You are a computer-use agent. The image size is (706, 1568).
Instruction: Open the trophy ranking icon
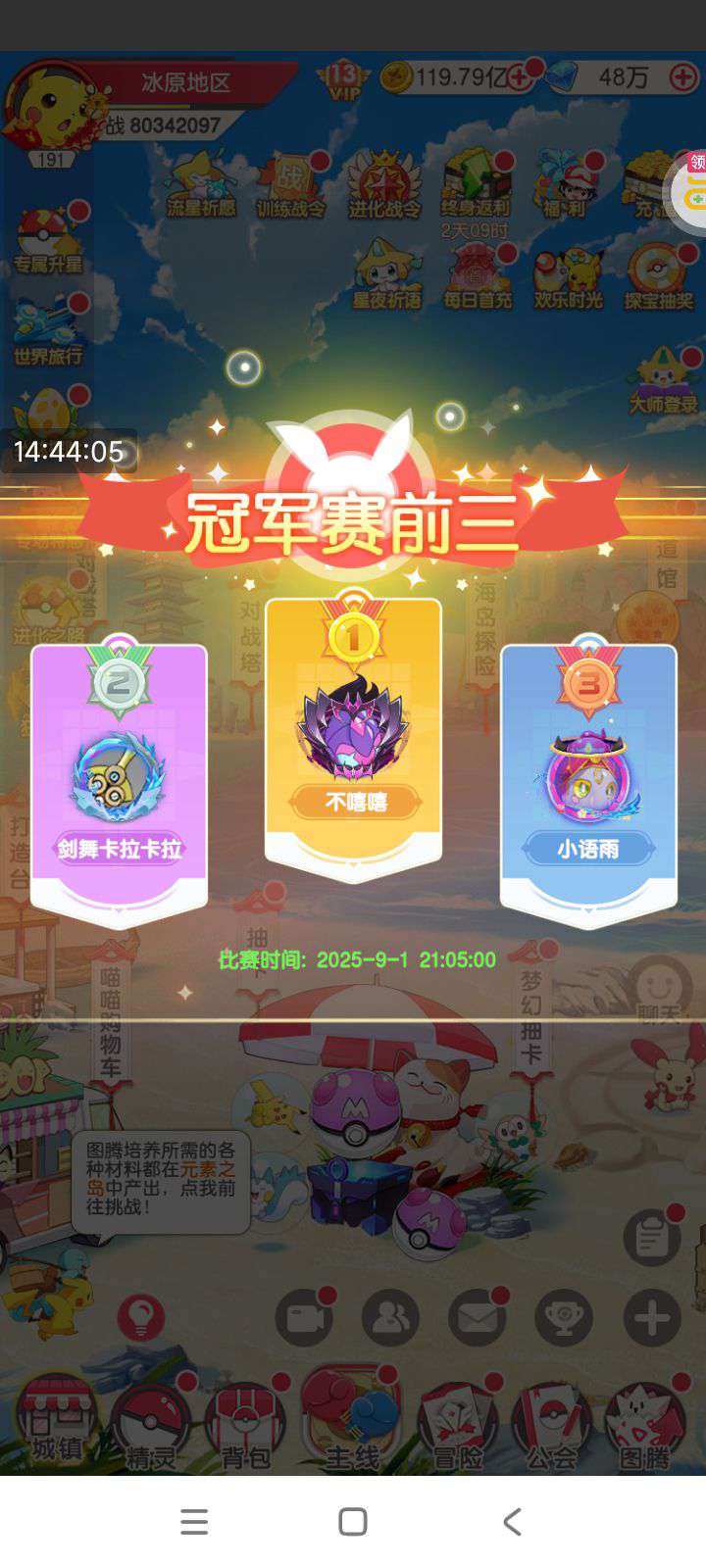(x=564, y=1318)
